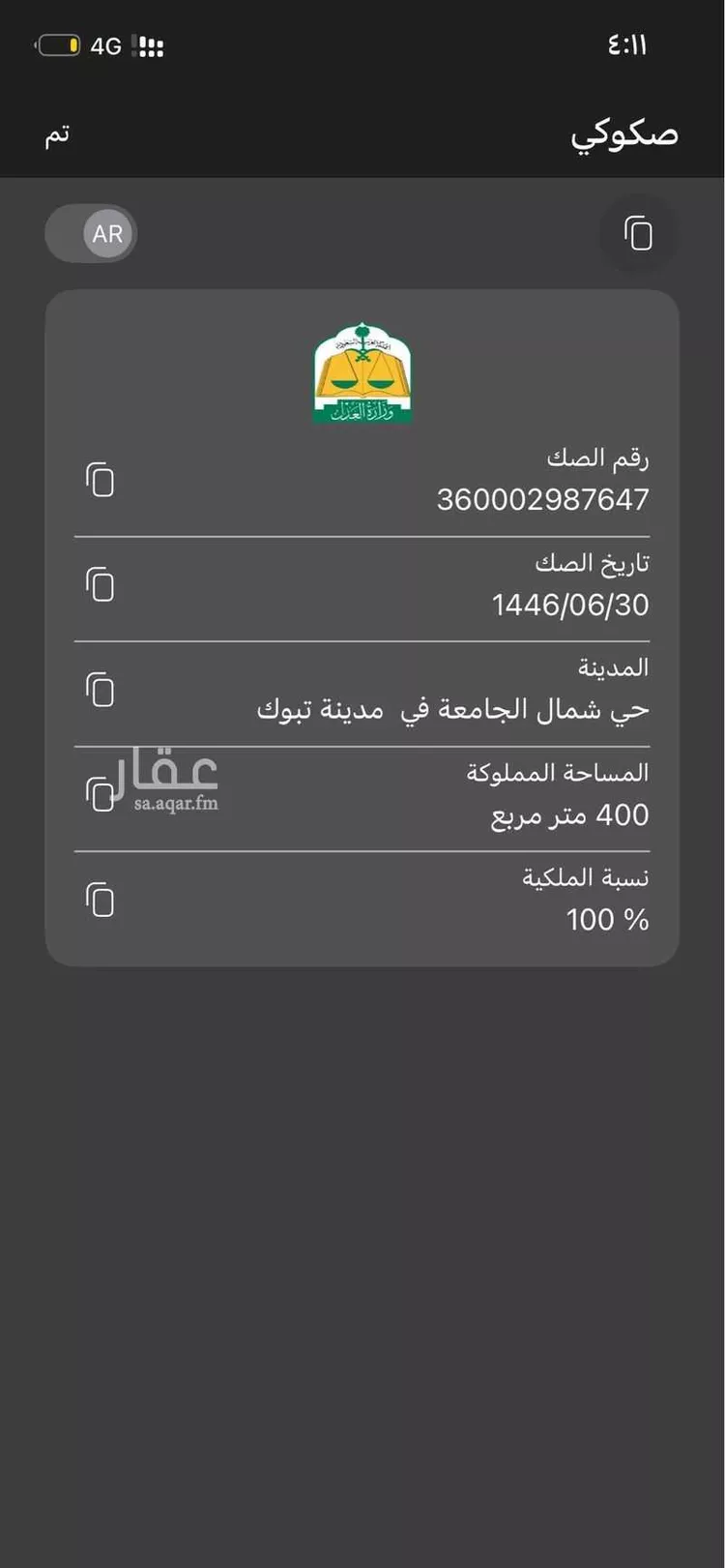
Task: Tap the clock showing ٤:١١
Action: point(628,44)
